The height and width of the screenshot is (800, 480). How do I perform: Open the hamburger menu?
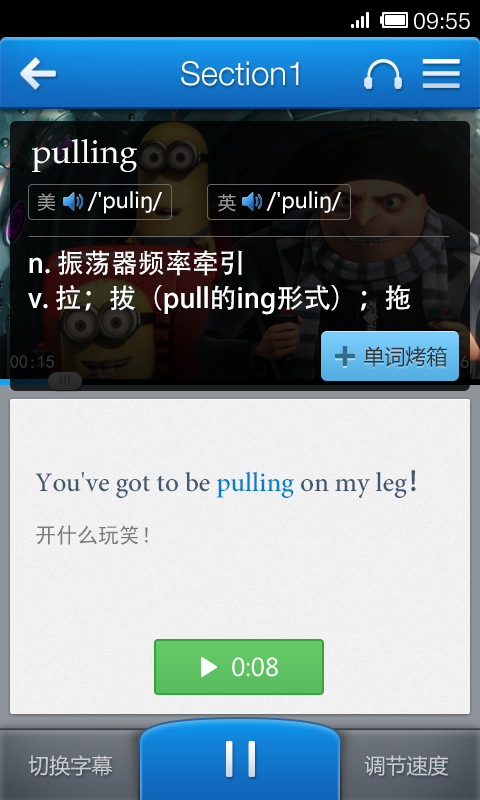click(x=441, y=74)
